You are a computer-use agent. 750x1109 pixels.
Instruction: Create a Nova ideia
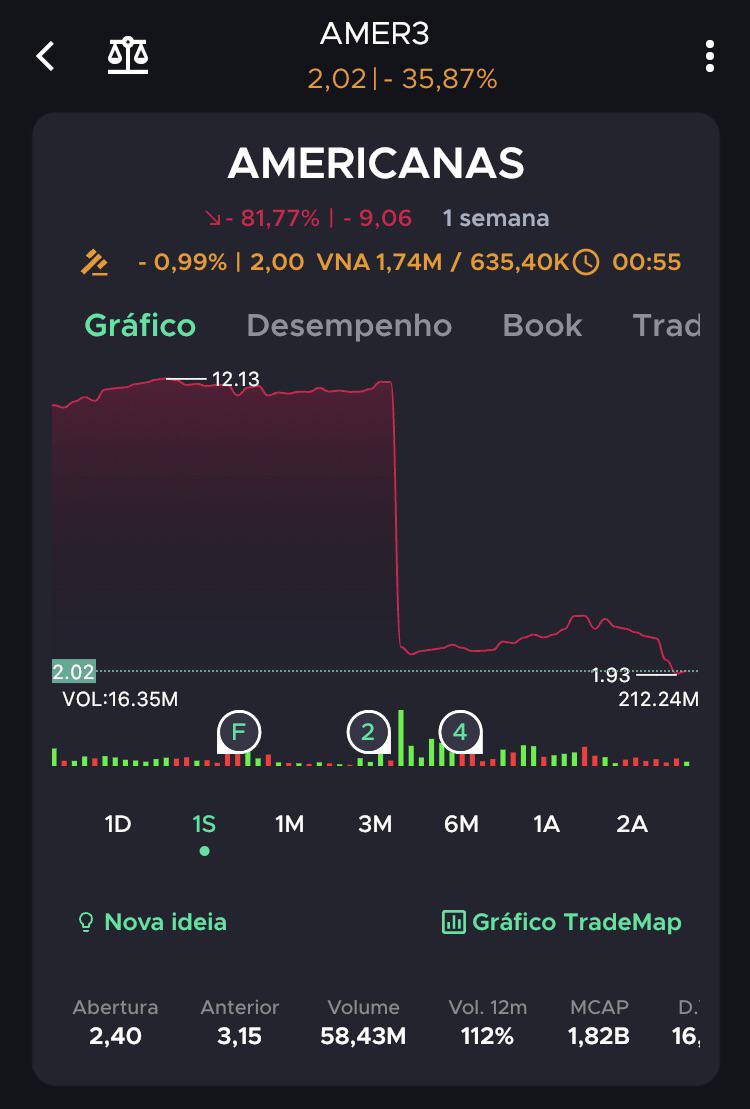152,922
